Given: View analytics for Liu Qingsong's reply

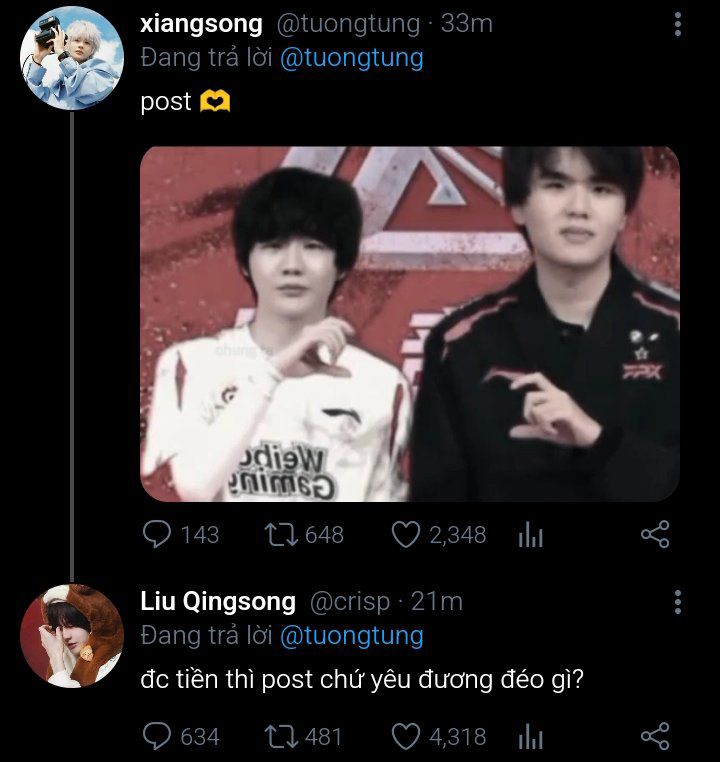Looking at the screenshot, I should [x=530, y=738].
